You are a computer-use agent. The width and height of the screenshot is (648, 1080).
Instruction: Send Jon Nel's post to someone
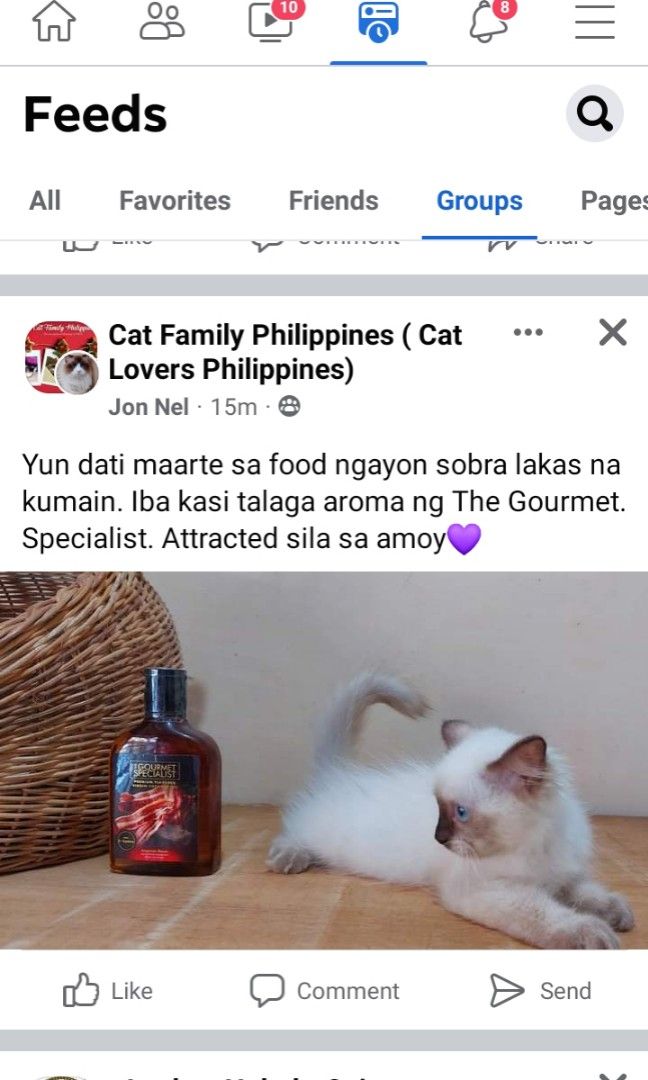(541, 991)
